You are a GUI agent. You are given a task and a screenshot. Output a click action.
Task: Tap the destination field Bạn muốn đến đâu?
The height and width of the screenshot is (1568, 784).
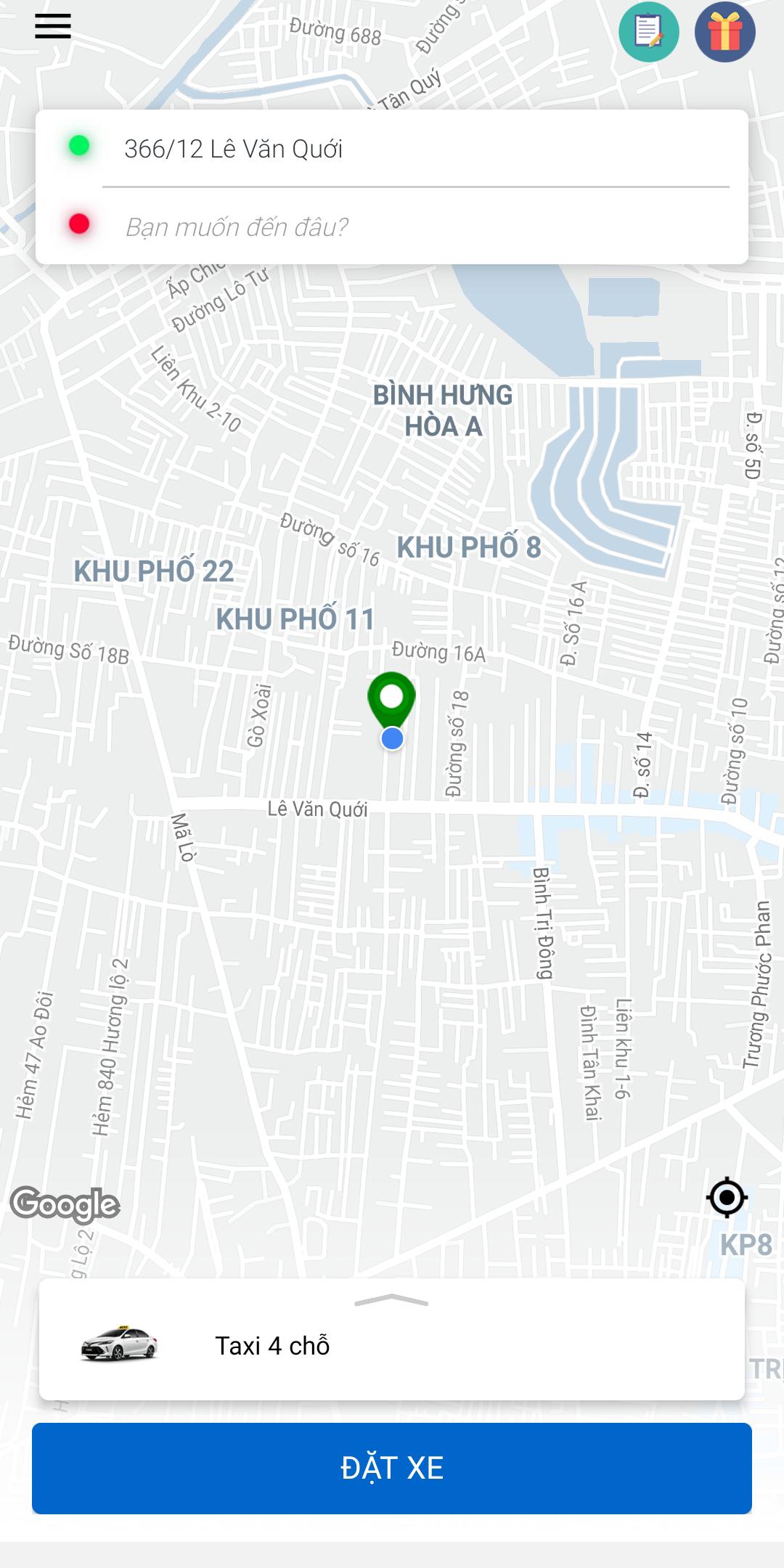click(414, 227)
